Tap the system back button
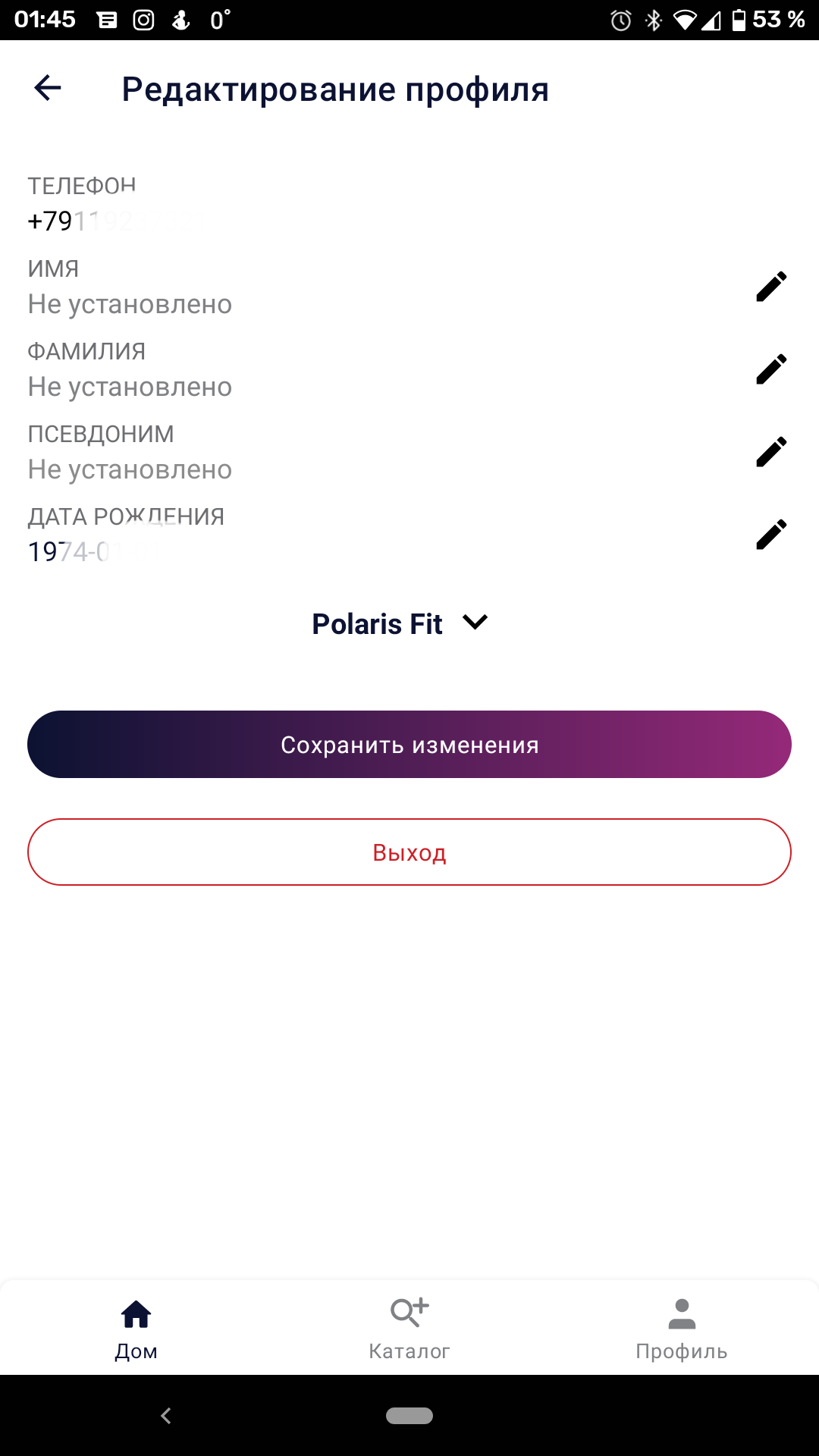 [x=166, y=1416]
